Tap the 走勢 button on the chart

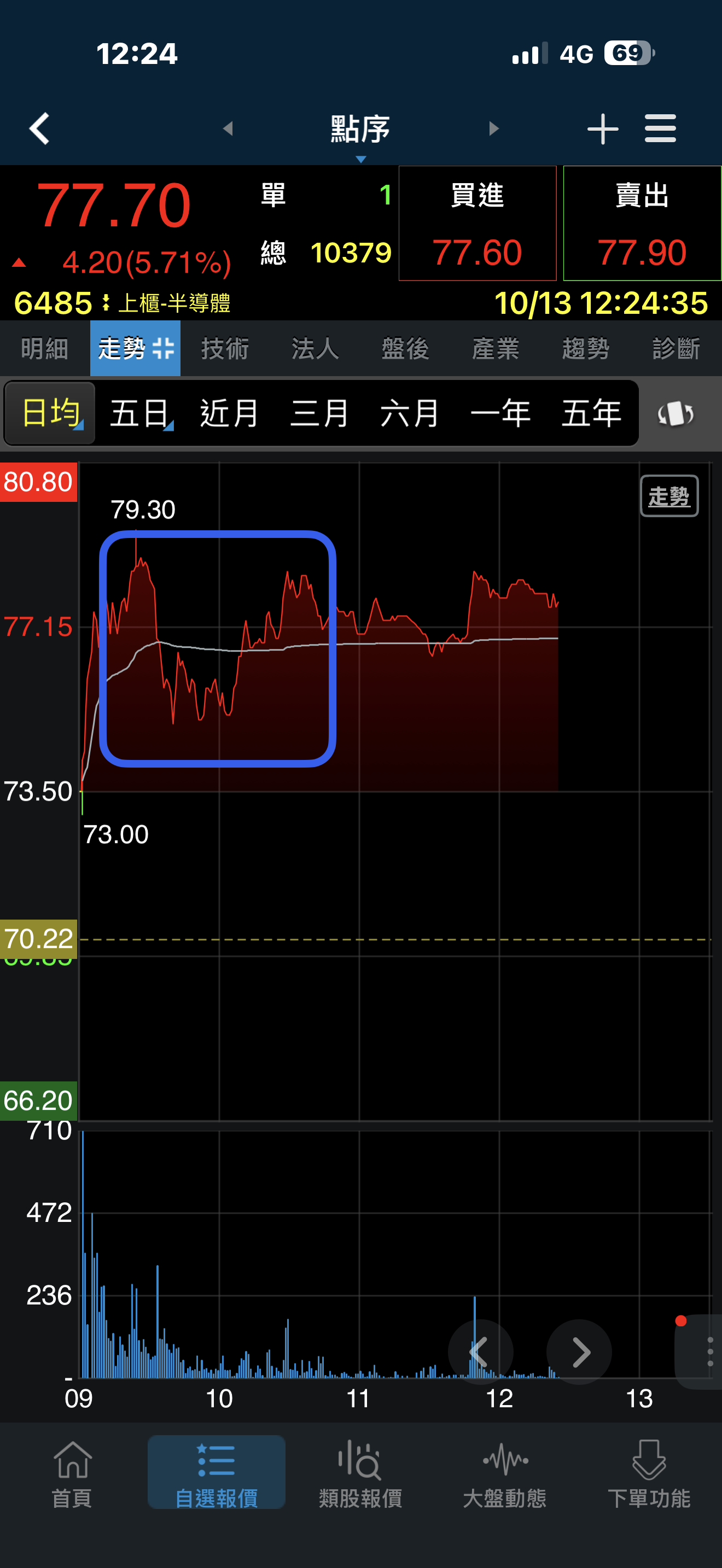(x=668, y=496)
